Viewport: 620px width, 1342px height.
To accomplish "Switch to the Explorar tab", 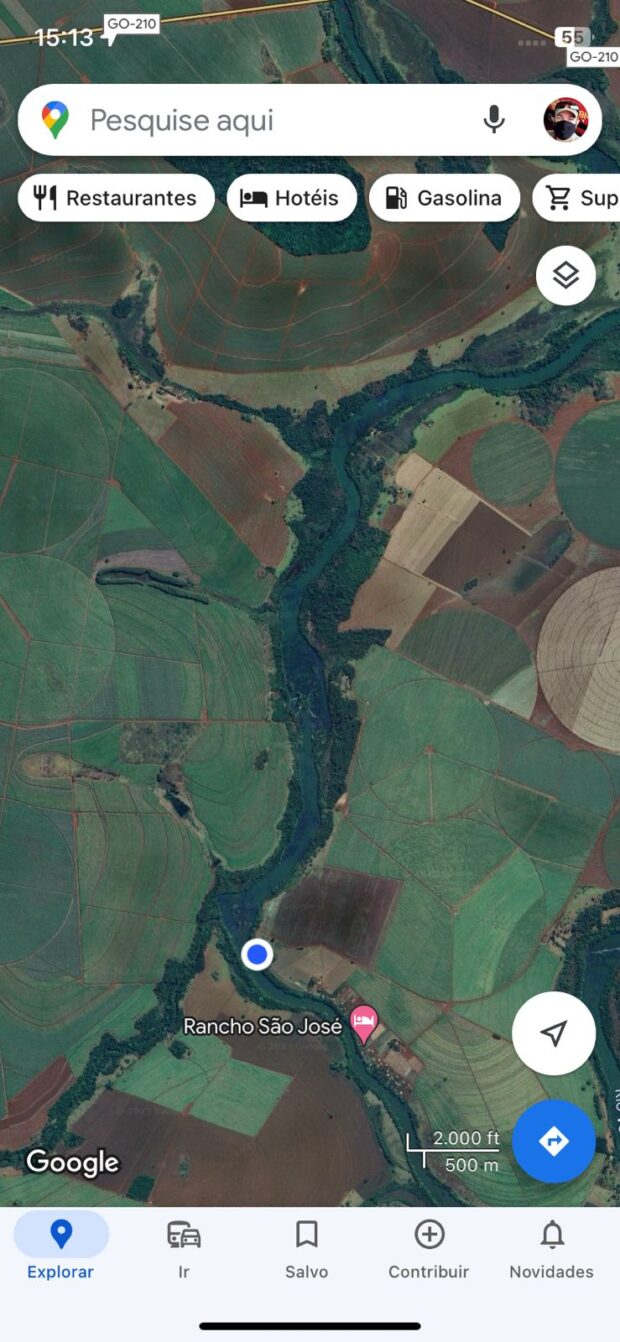I will coord(61,1247).
